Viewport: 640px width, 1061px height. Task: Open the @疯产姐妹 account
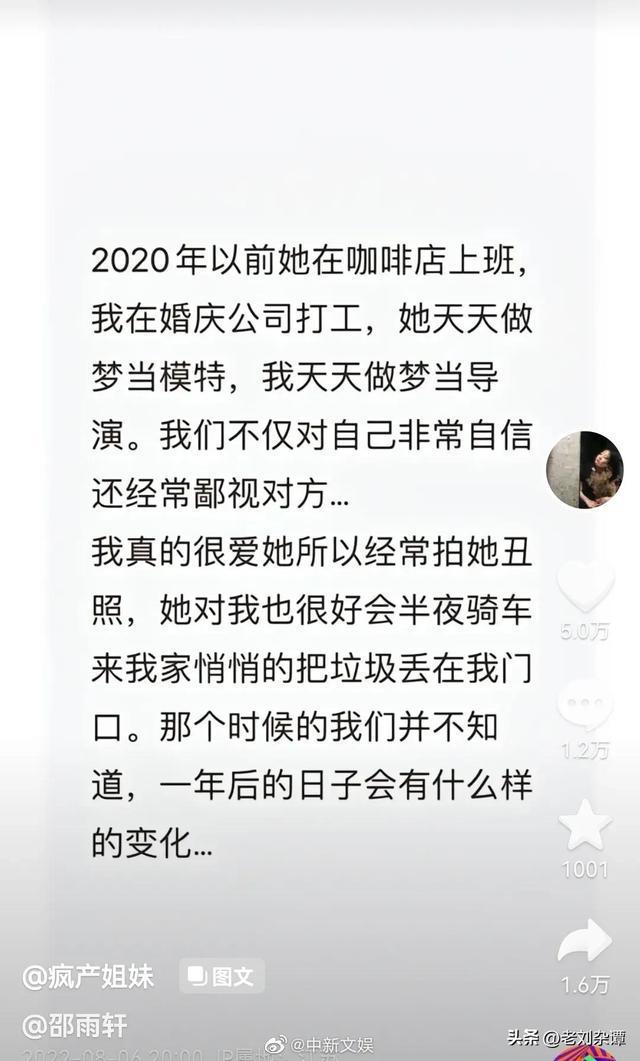click(88, 977)
